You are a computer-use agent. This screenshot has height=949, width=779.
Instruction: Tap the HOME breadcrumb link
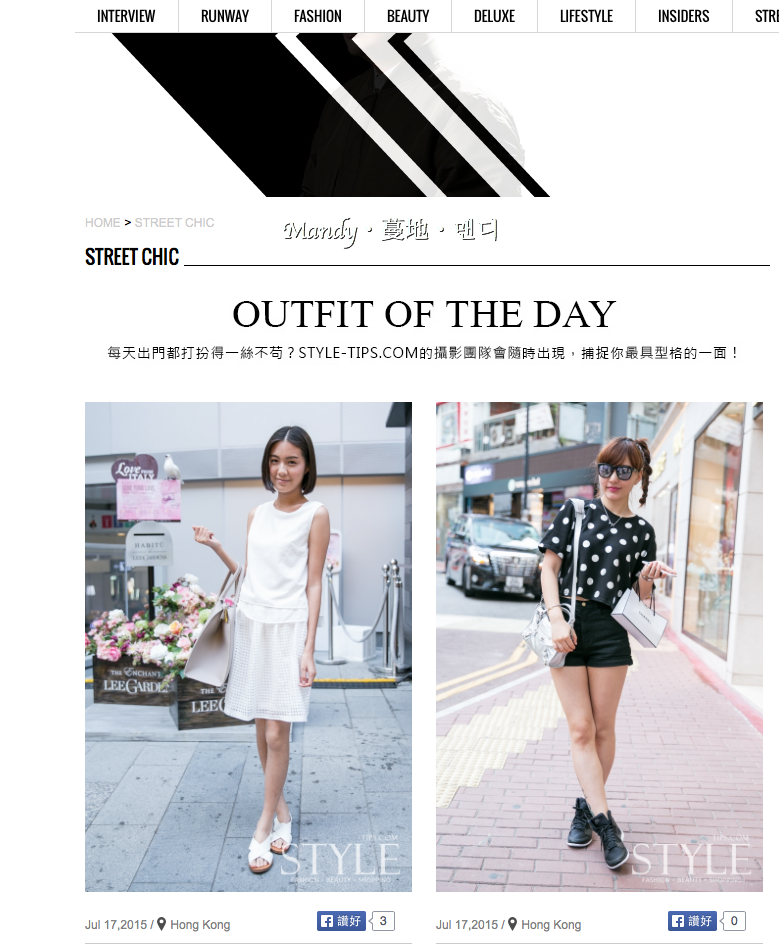(x=102, y=223)
